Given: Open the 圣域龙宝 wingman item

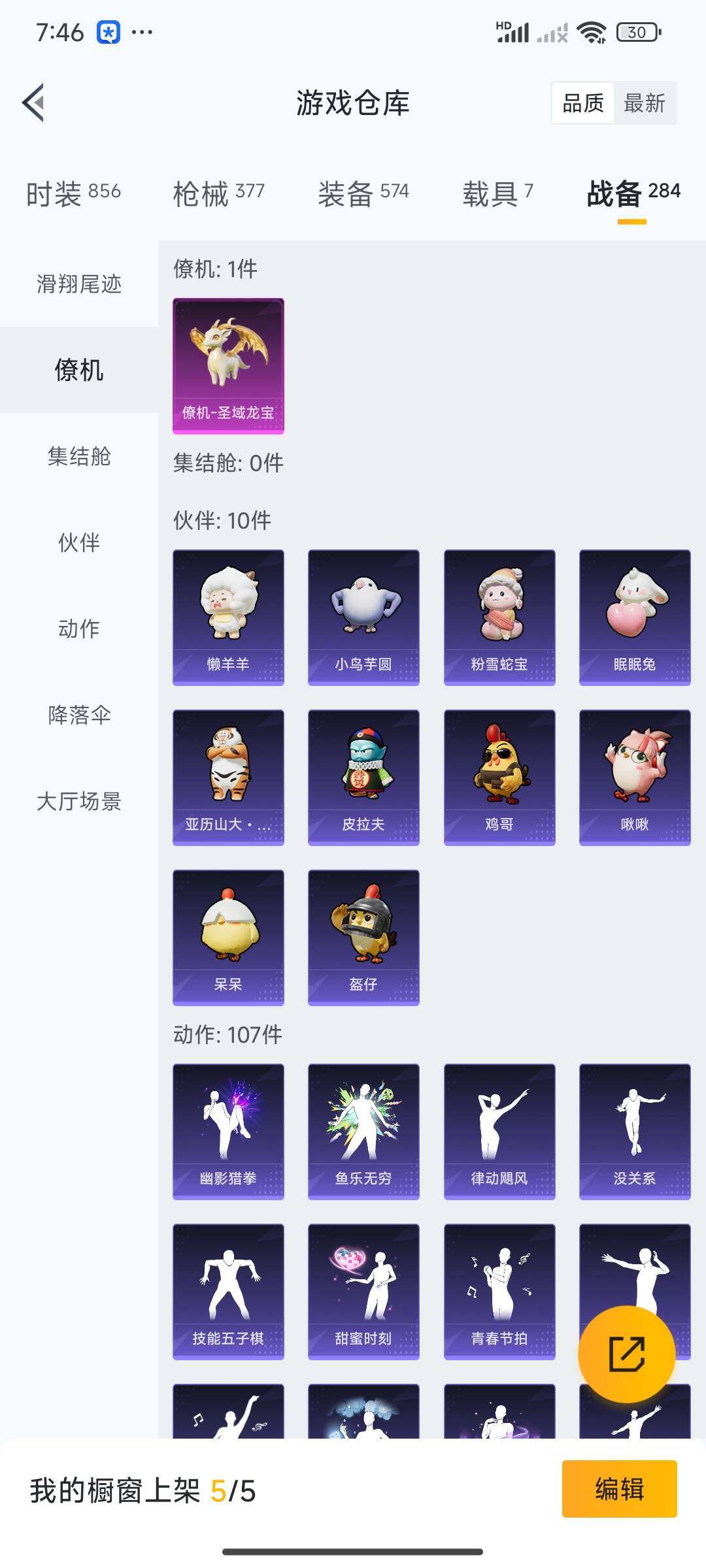Looking at the screenshot, I should (x=228, y=366).
